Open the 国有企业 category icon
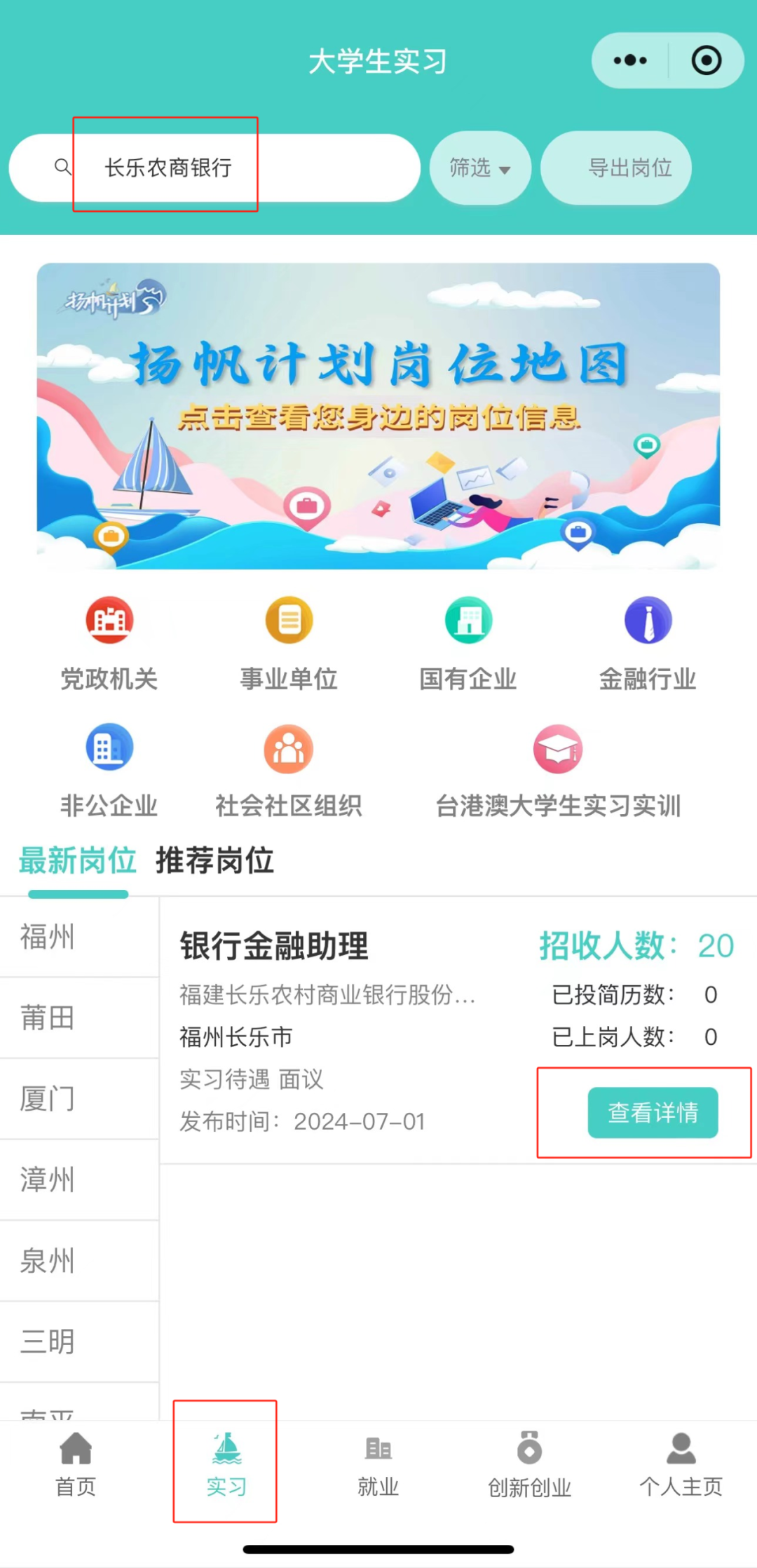 click(x=468, y=620)
